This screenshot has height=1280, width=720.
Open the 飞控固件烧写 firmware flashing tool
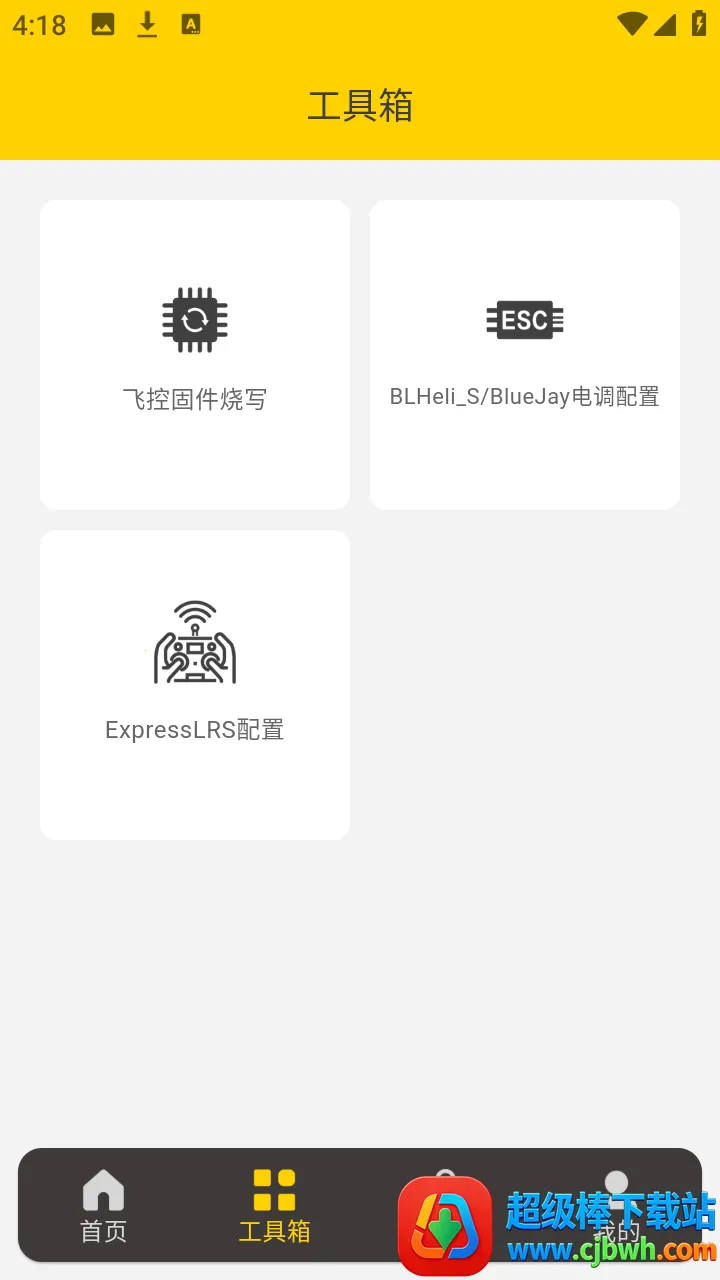tap(195, 354)
